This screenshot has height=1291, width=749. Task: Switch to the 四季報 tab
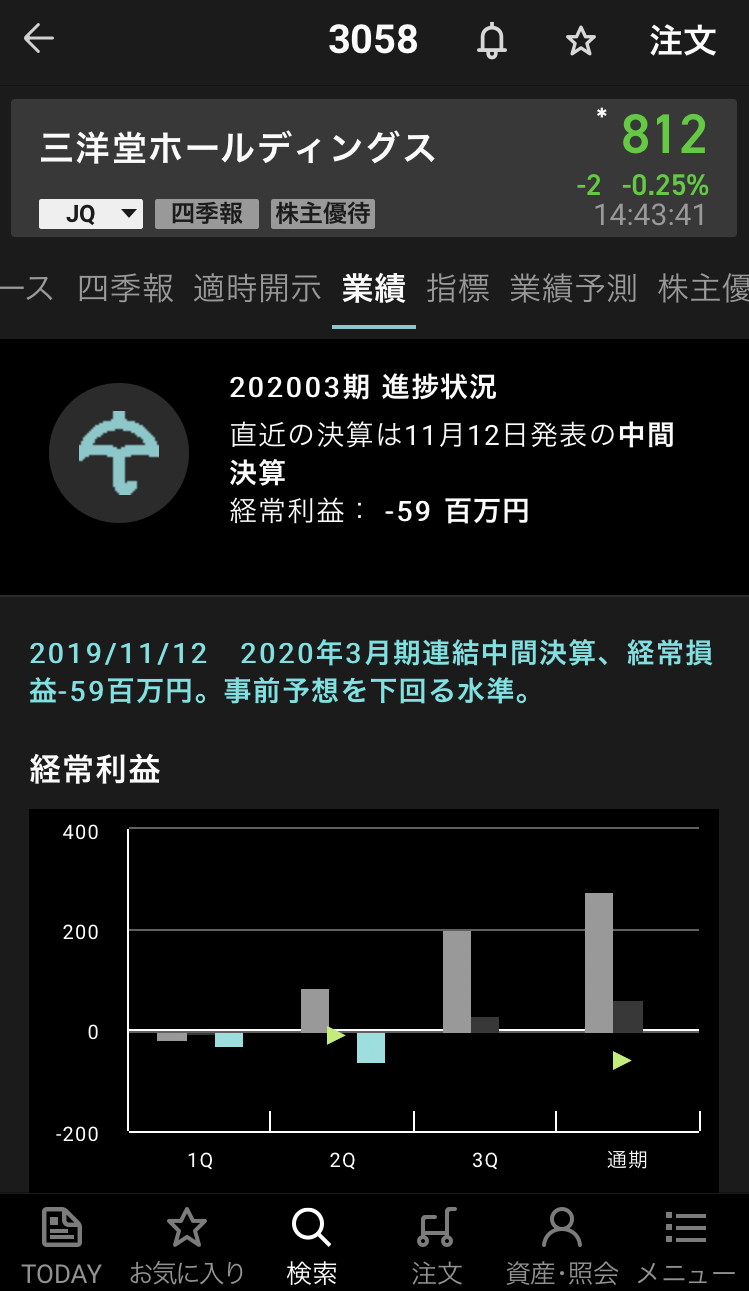tap(126, 289)
